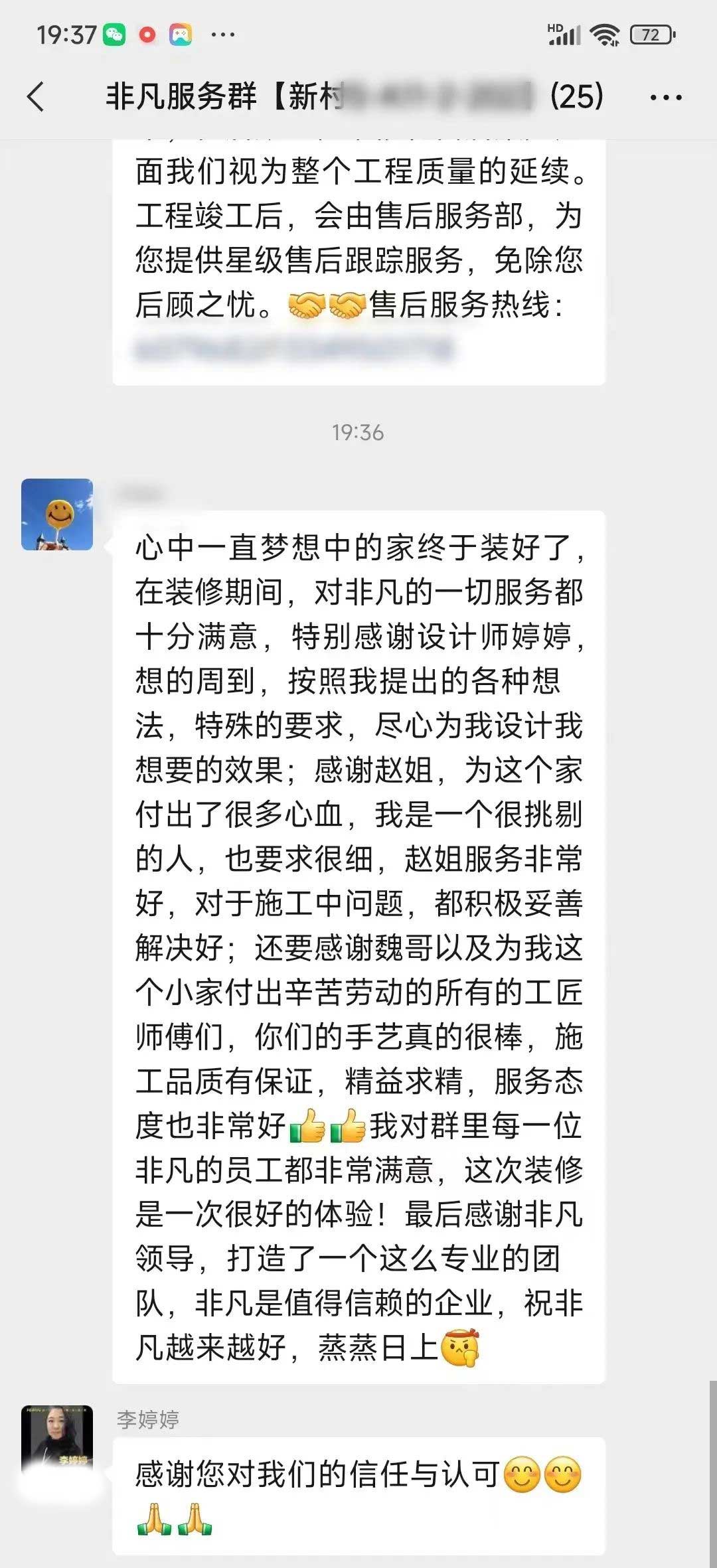
Task: Open the group chat overflow menu
Action: point(665,98)
